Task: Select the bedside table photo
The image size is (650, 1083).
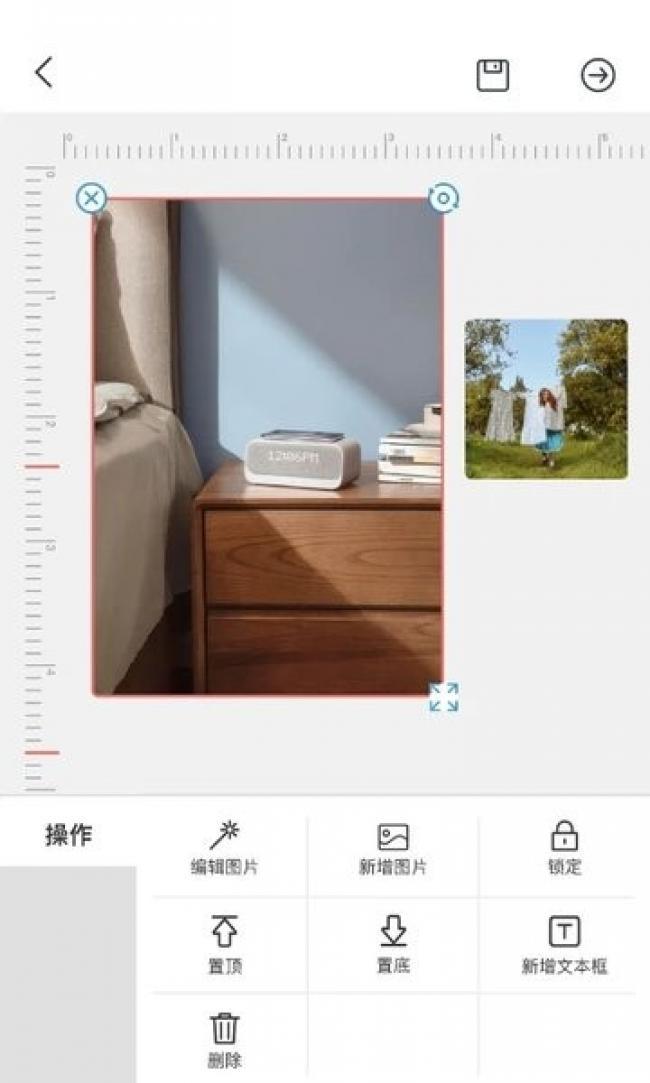Action: 267,446
